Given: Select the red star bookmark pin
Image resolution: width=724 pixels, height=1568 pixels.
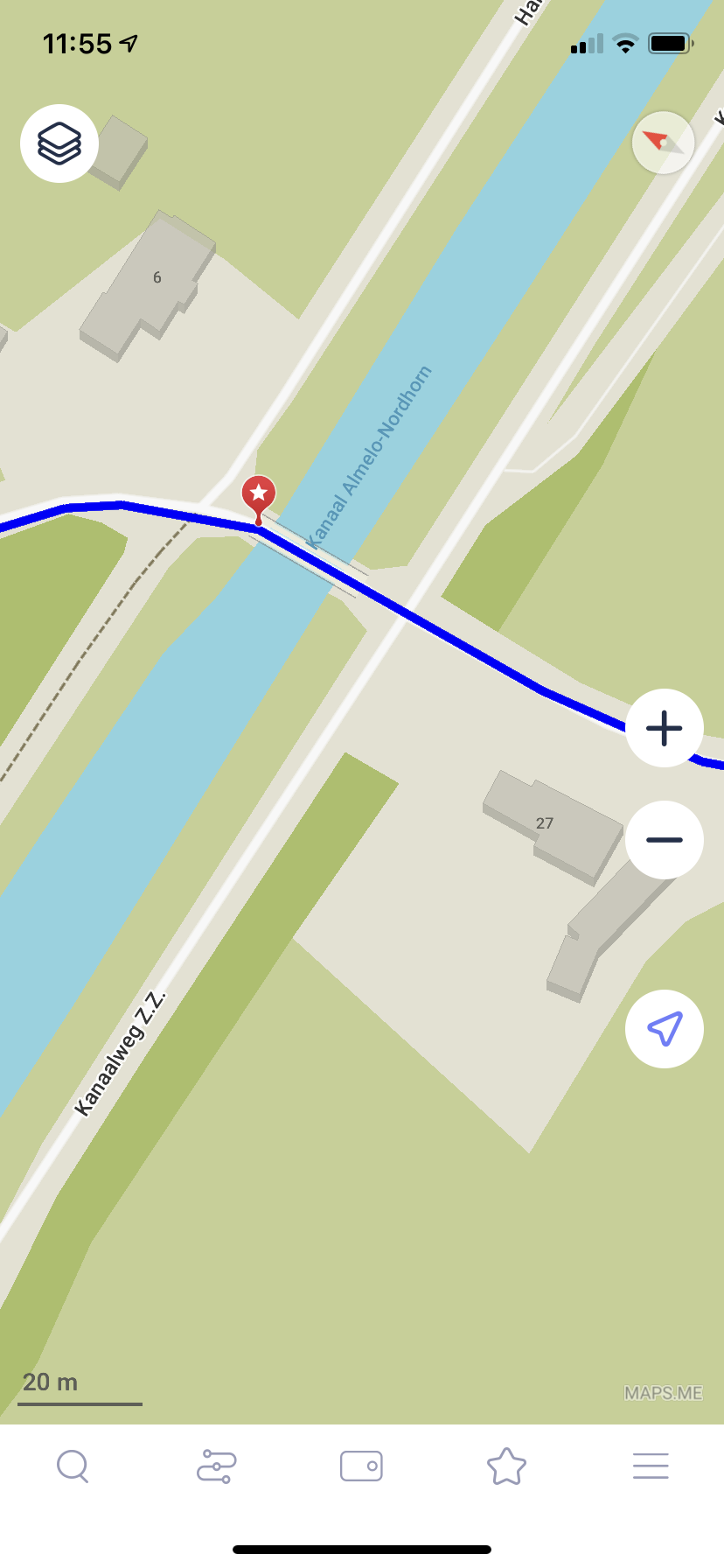Looking at the screenshot, I should click(x=259, y=496).
